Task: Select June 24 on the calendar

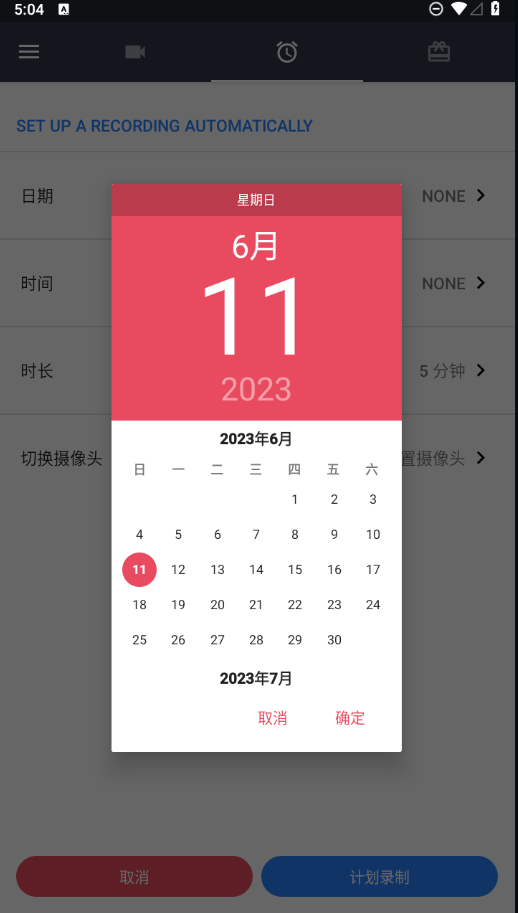Action: pyautogui.click(x=373, y=604)
